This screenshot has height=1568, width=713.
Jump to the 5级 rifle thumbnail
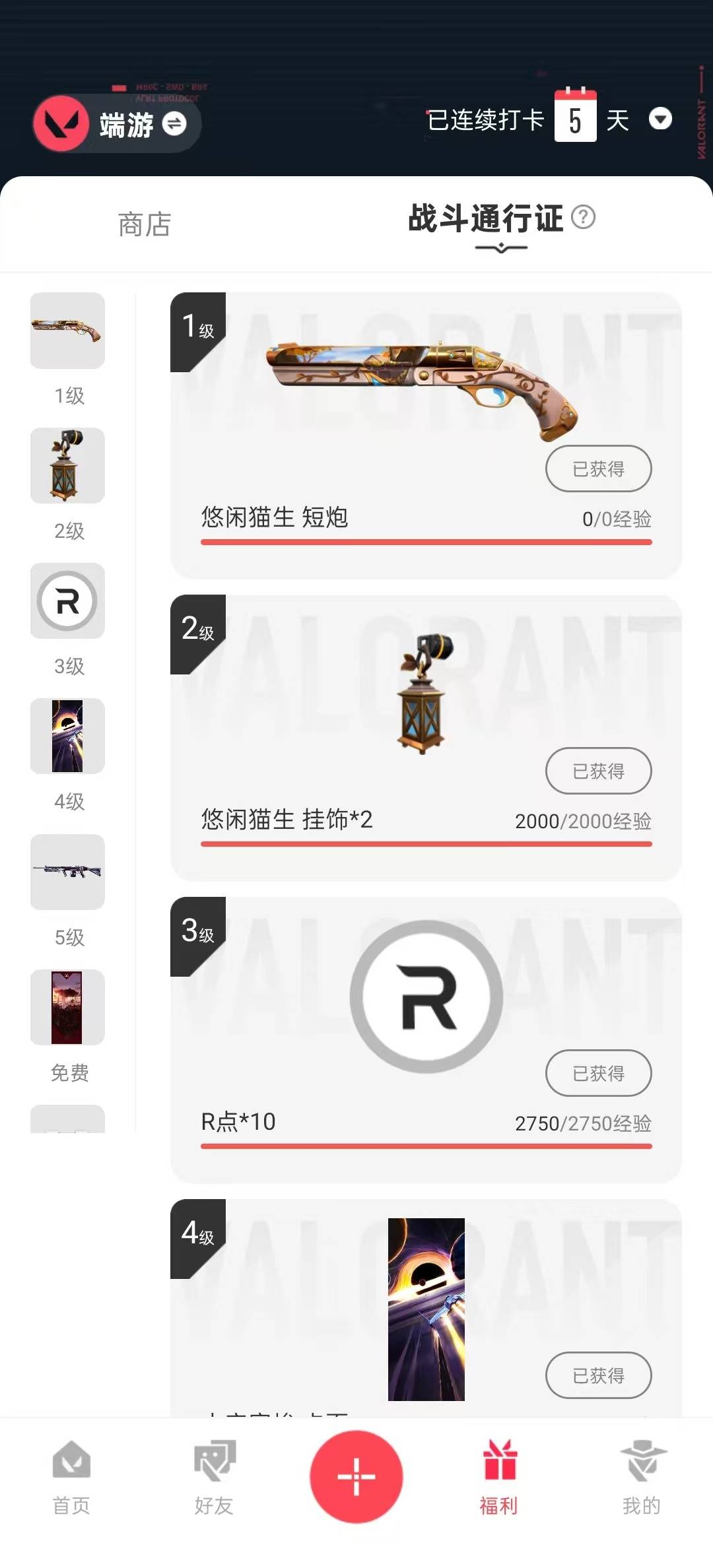pyautogui.click(x=67, y=872)
